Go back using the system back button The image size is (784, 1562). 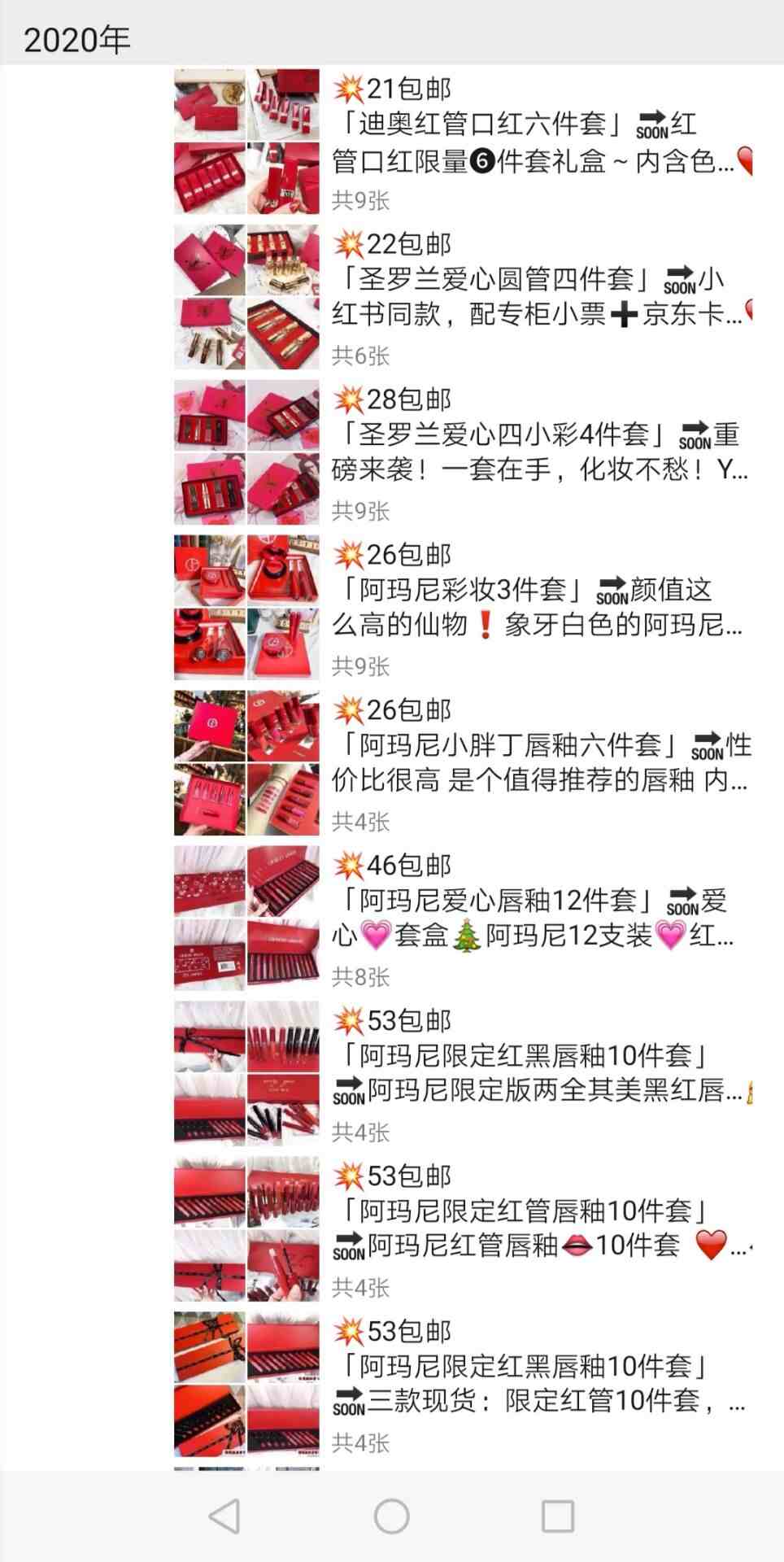(224, 1516)
